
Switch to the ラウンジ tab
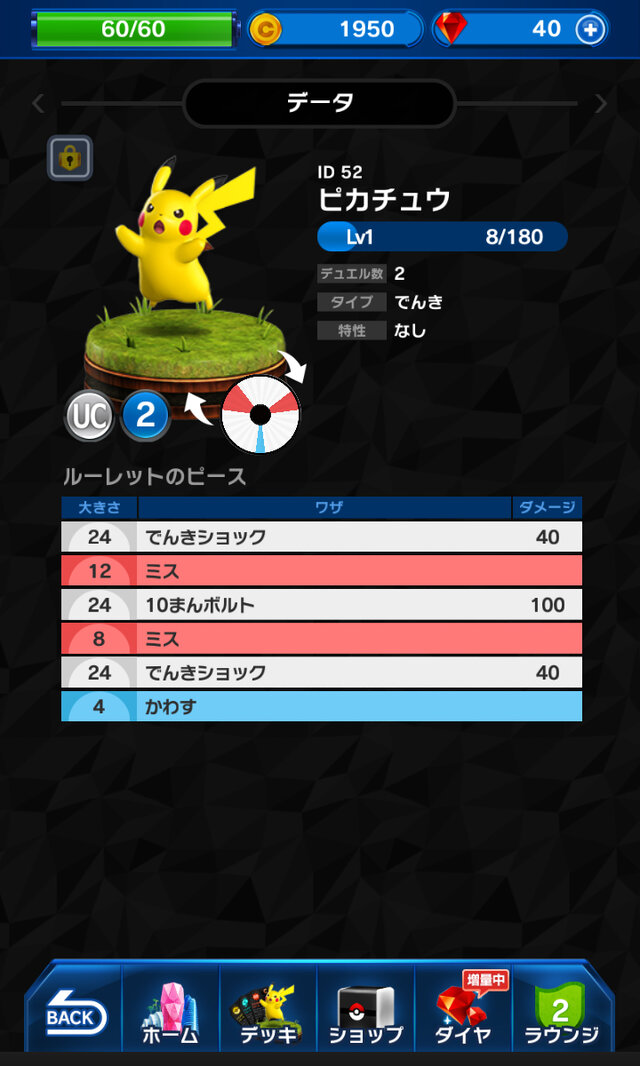(x=561, y=1012)
